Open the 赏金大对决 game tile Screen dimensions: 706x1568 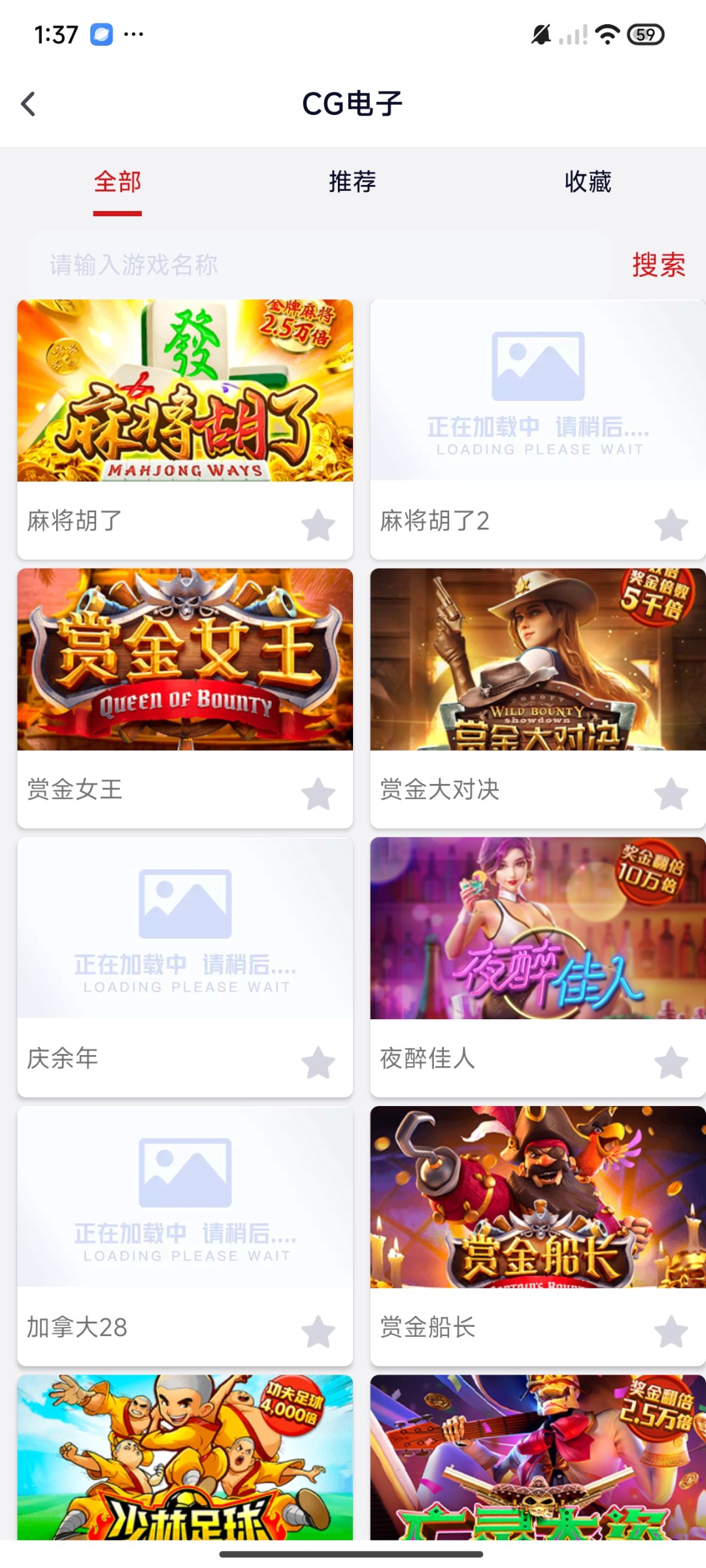click(x=537, y=659)
